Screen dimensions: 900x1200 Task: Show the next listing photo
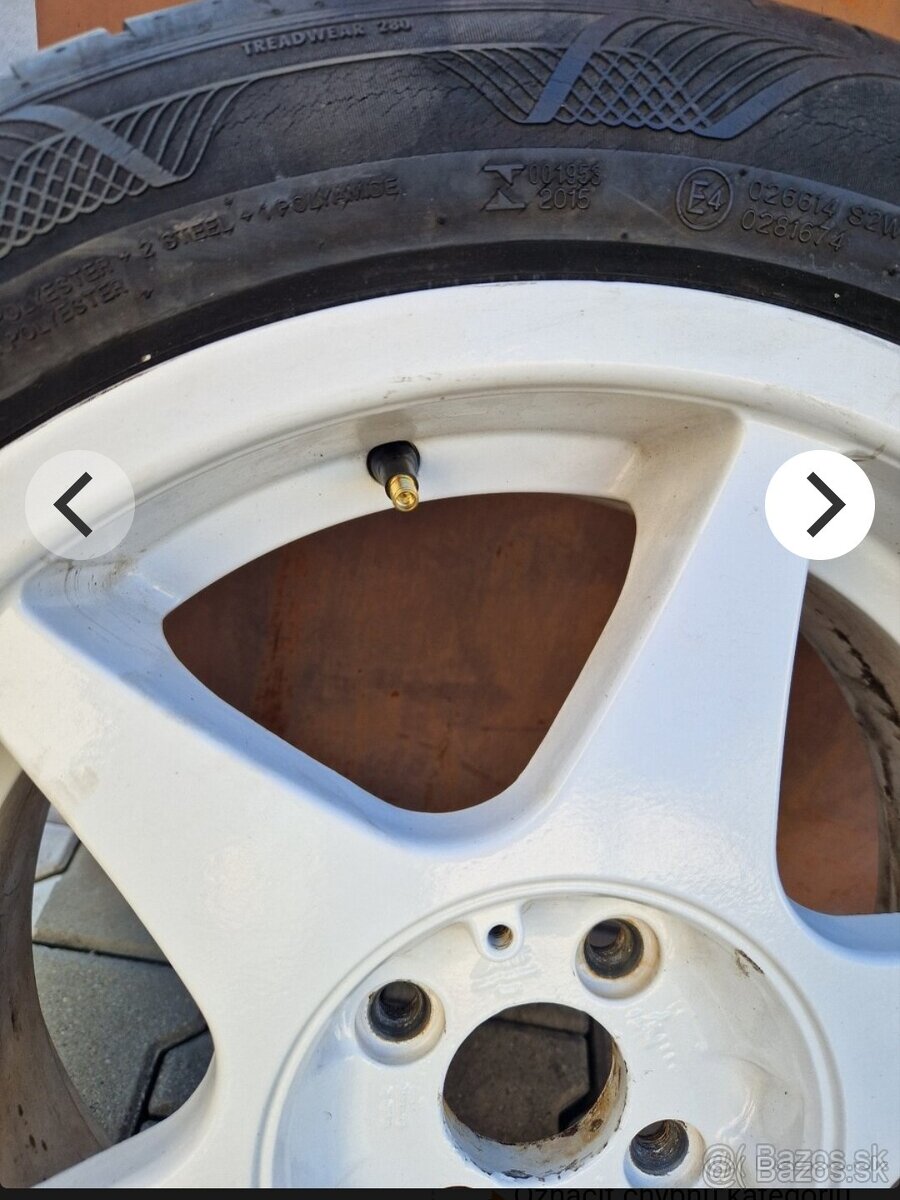pos(820,505)
